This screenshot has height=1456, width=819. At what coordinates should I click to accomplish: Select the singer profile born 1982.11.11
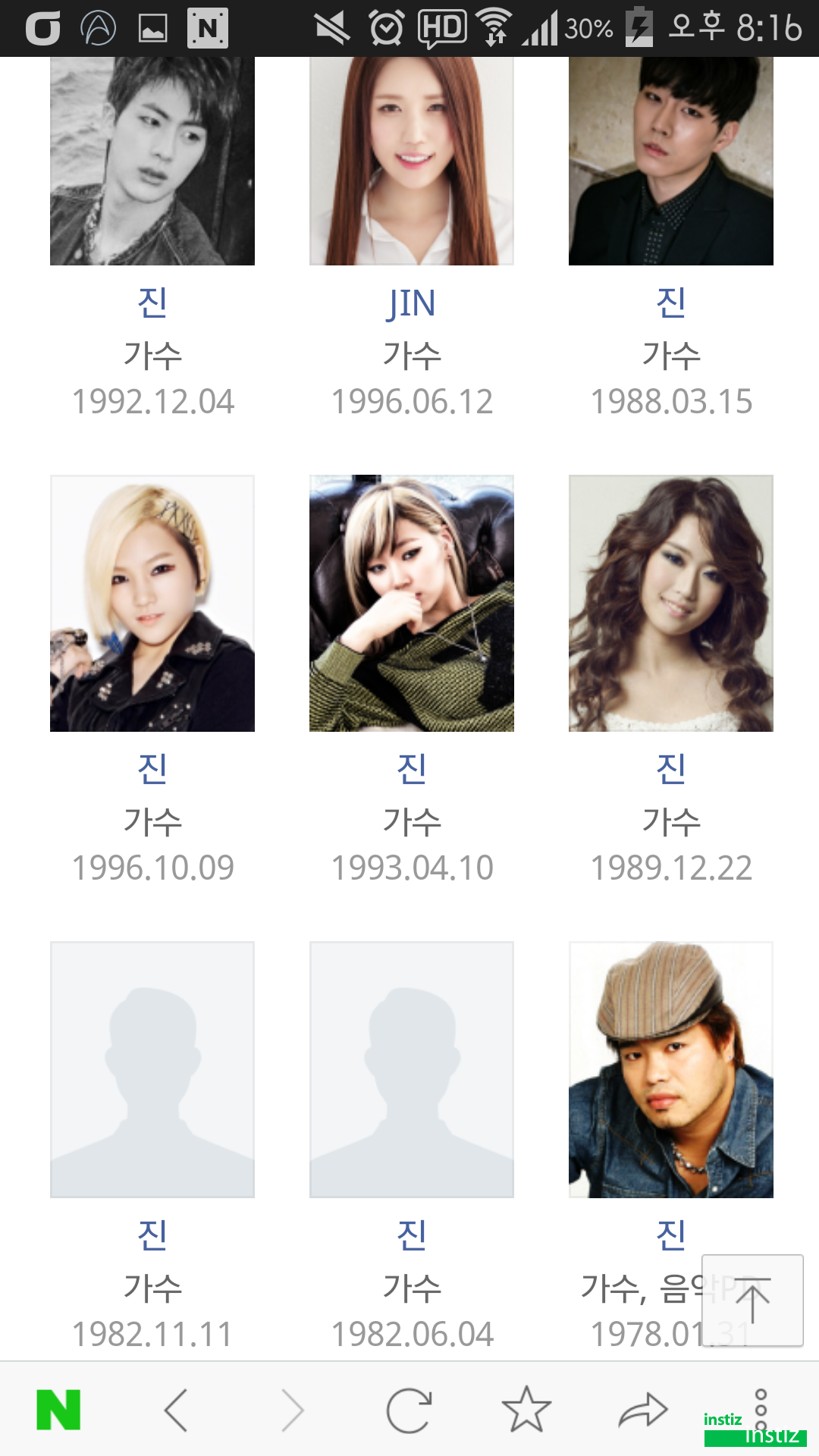[152, 1069]
